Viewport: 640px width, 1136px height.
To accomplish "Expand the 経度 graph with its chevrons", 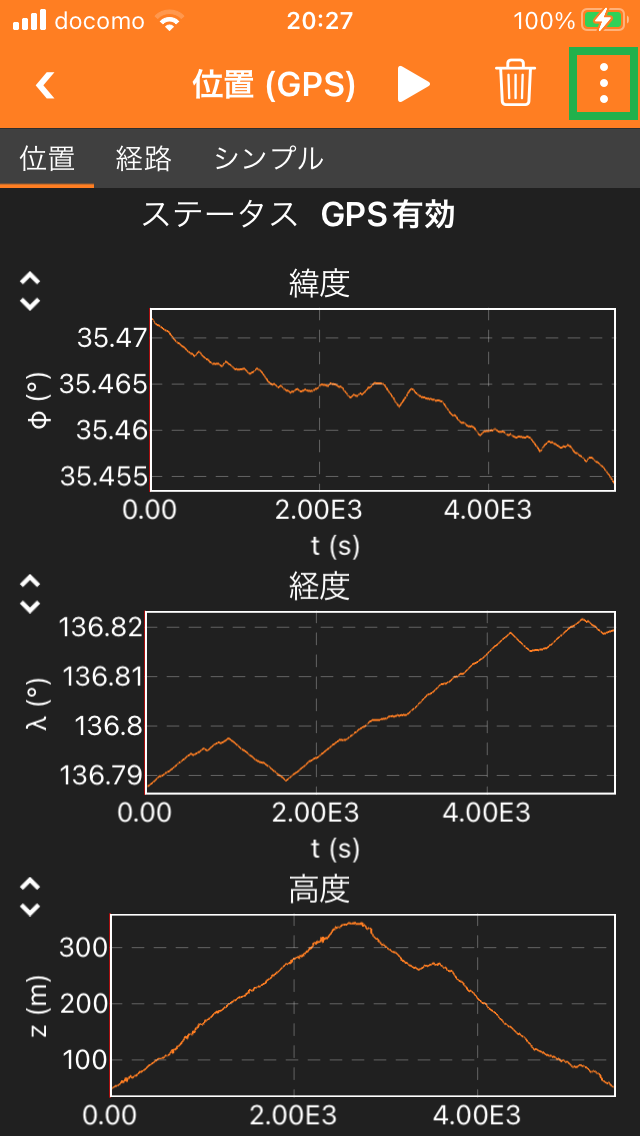I will 30,594.
